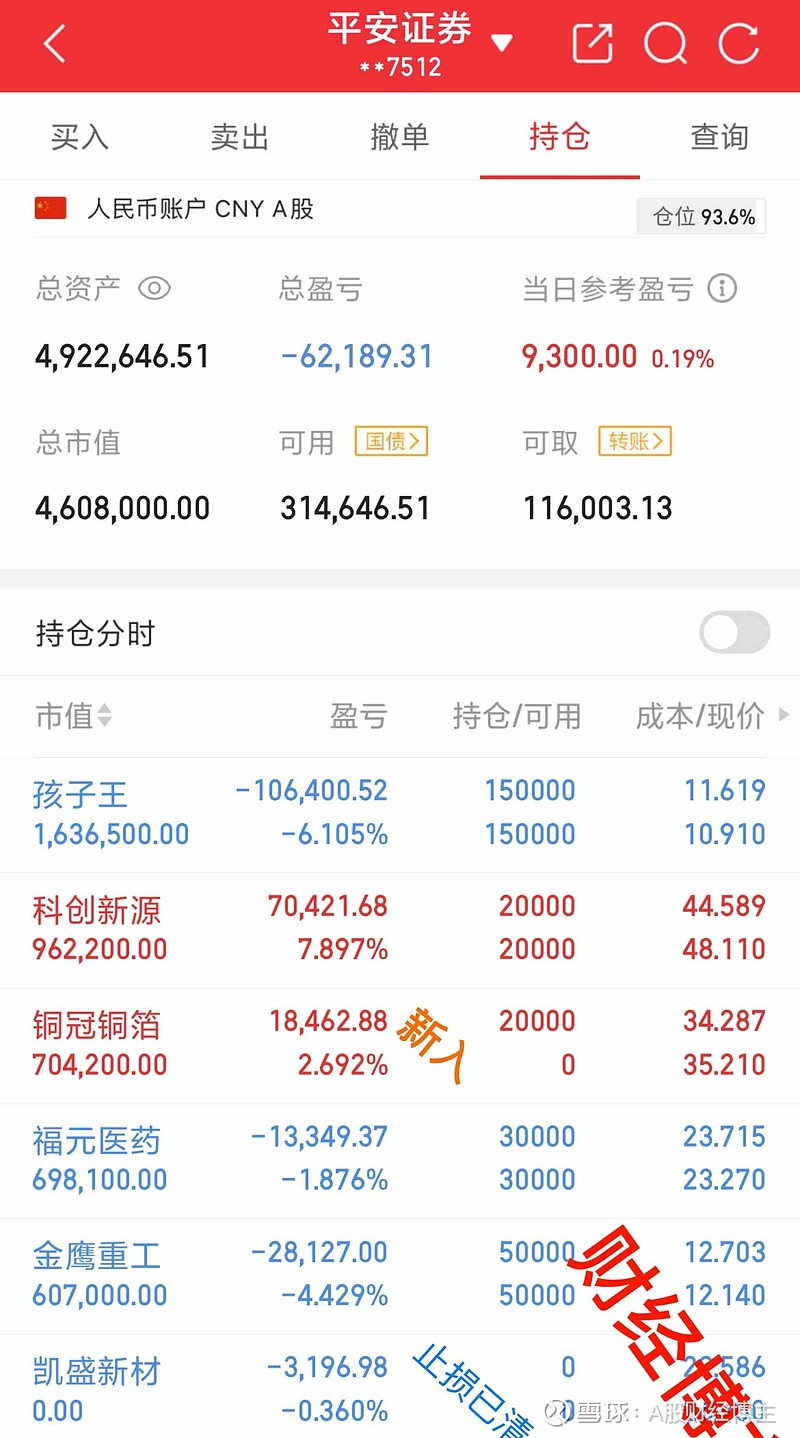Screen dimensions: 800x1438
Task: Open the share/export icon in title bar
Action: [x=592, y=44]
